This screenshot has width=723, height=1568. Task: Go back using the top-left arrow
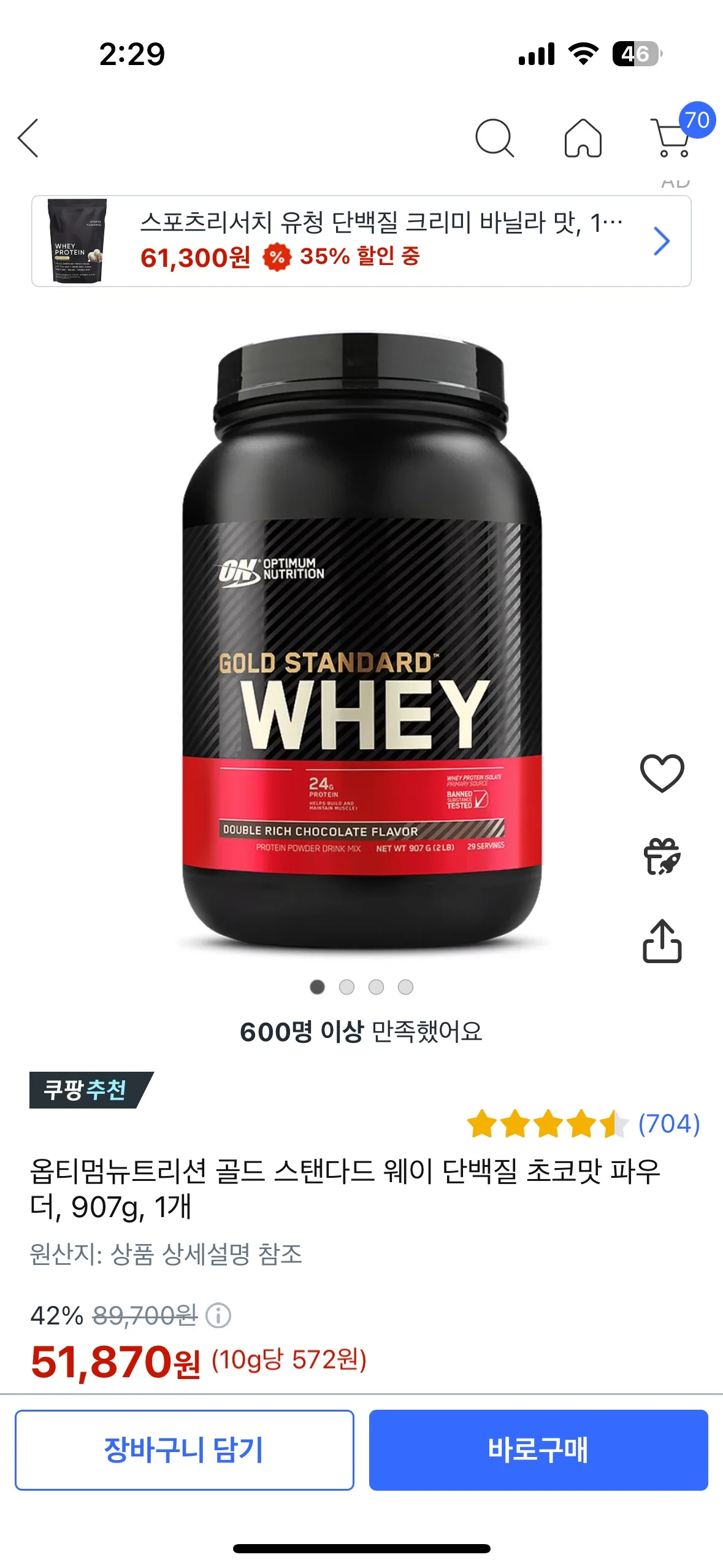point(28,138)
